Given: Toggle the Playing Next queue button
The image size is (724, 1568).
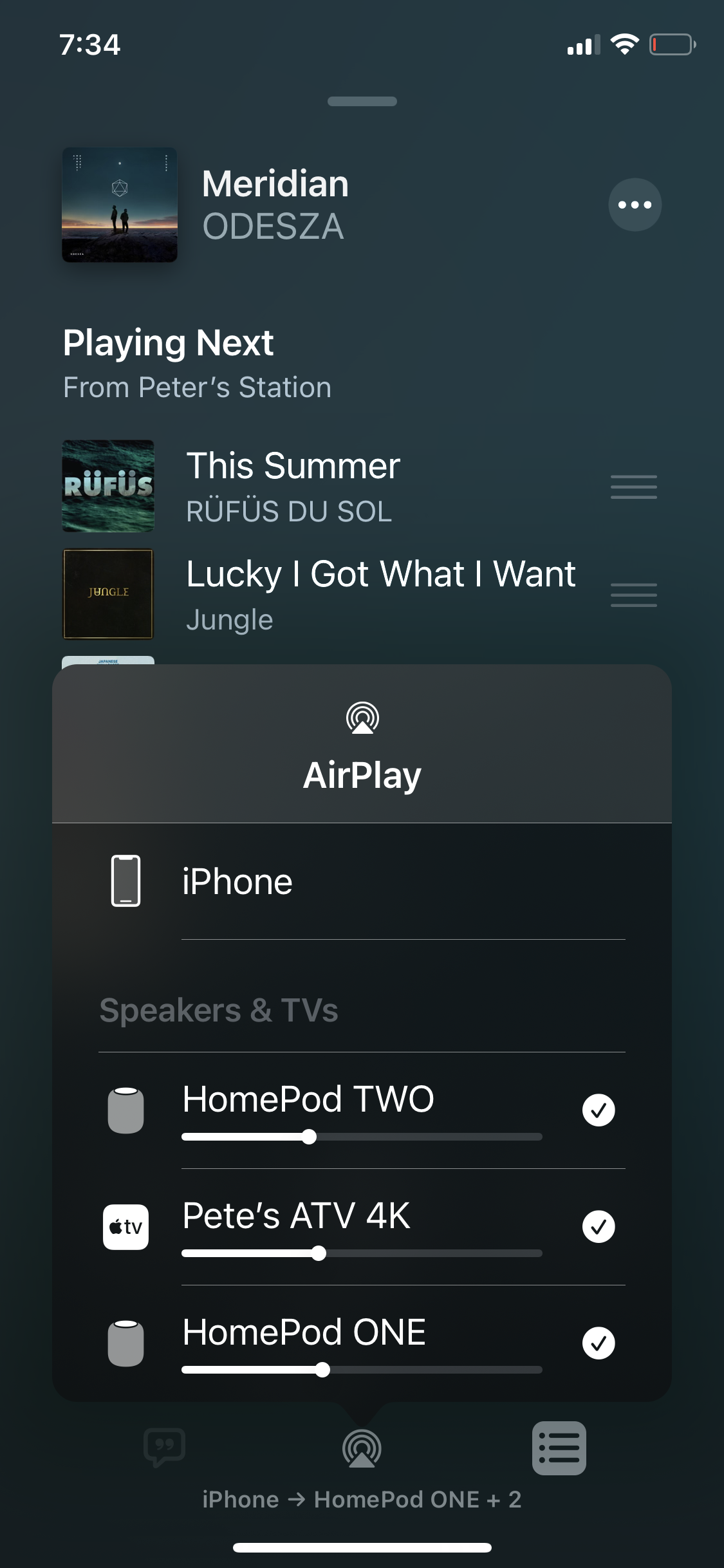Looking at the screenshot, I should [559, 1448].
